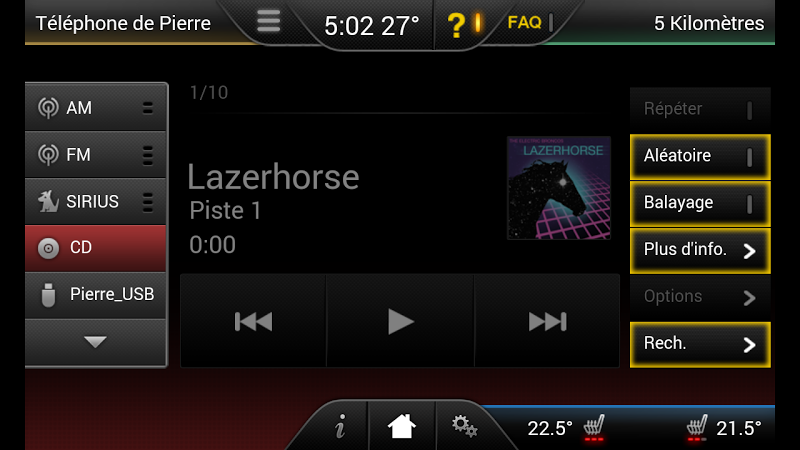
Task: Select the CD source
Action: tap(95, 249)
